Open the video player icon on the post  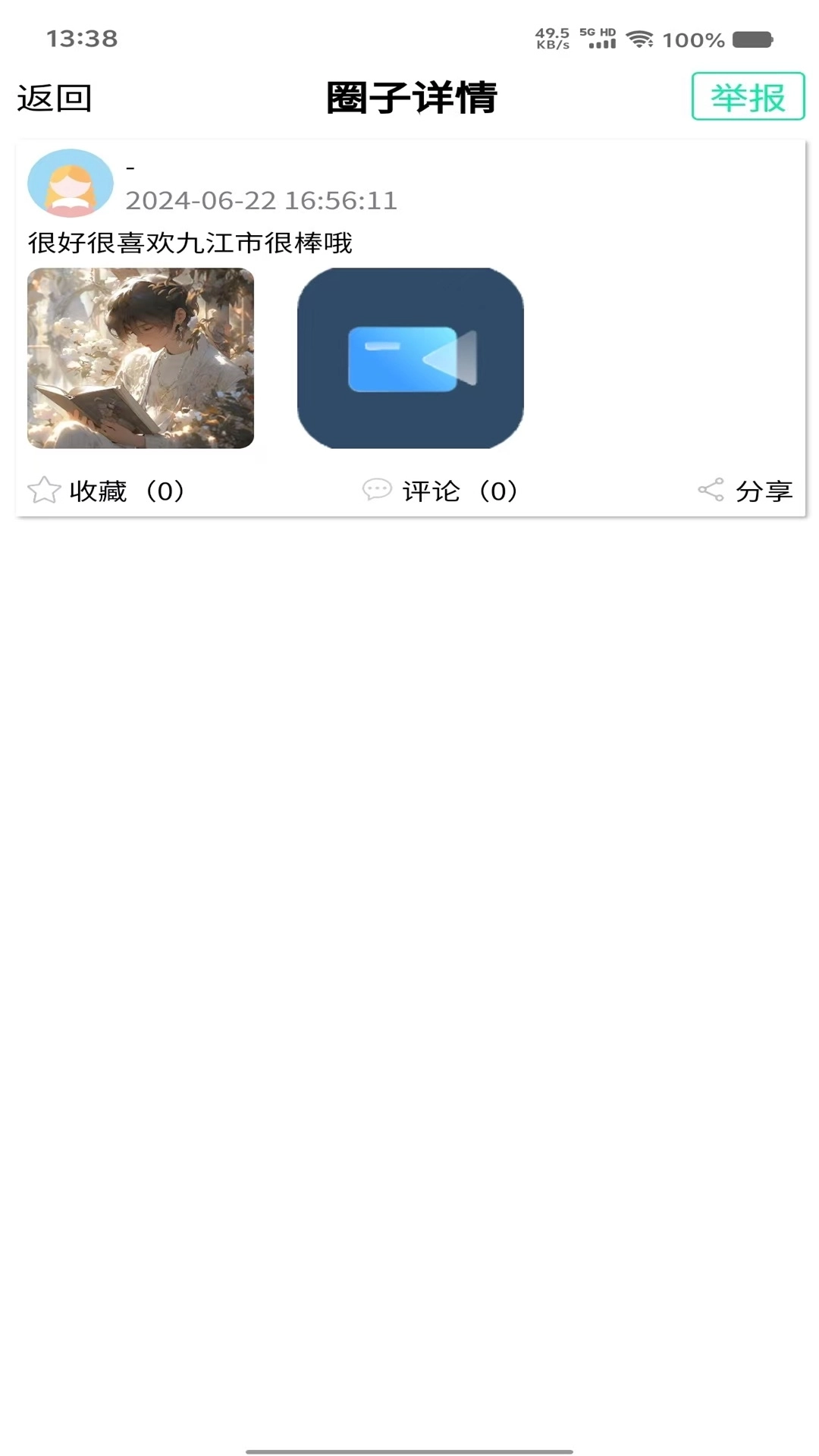[x=410, y=359]
